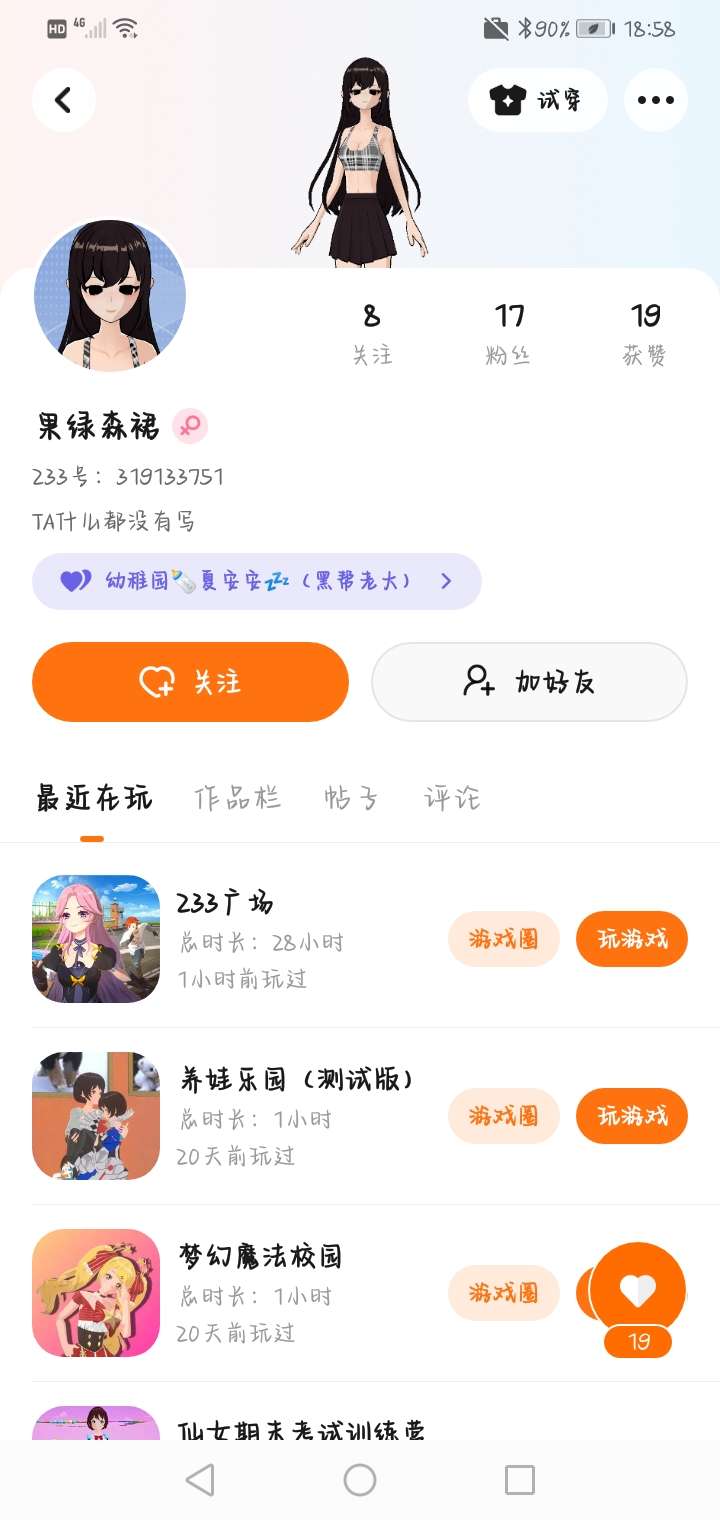Viewport: 720px width, 1520px height.
Task: Open the user's profile avatar
Action: tap(110, 297)
